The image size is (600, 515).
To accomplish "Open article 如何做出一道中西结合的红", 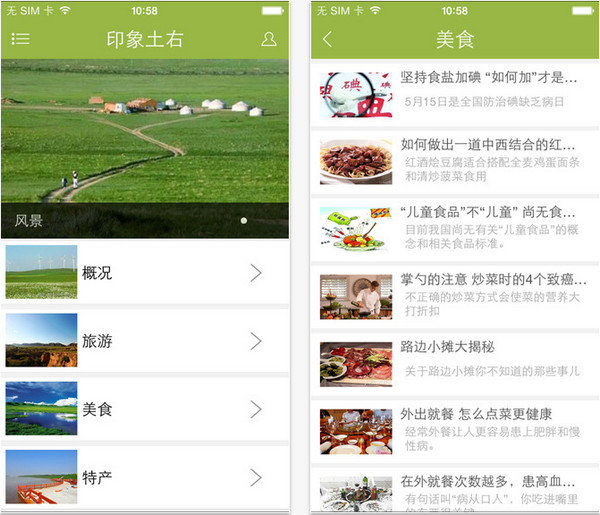I will click(455, 161).
